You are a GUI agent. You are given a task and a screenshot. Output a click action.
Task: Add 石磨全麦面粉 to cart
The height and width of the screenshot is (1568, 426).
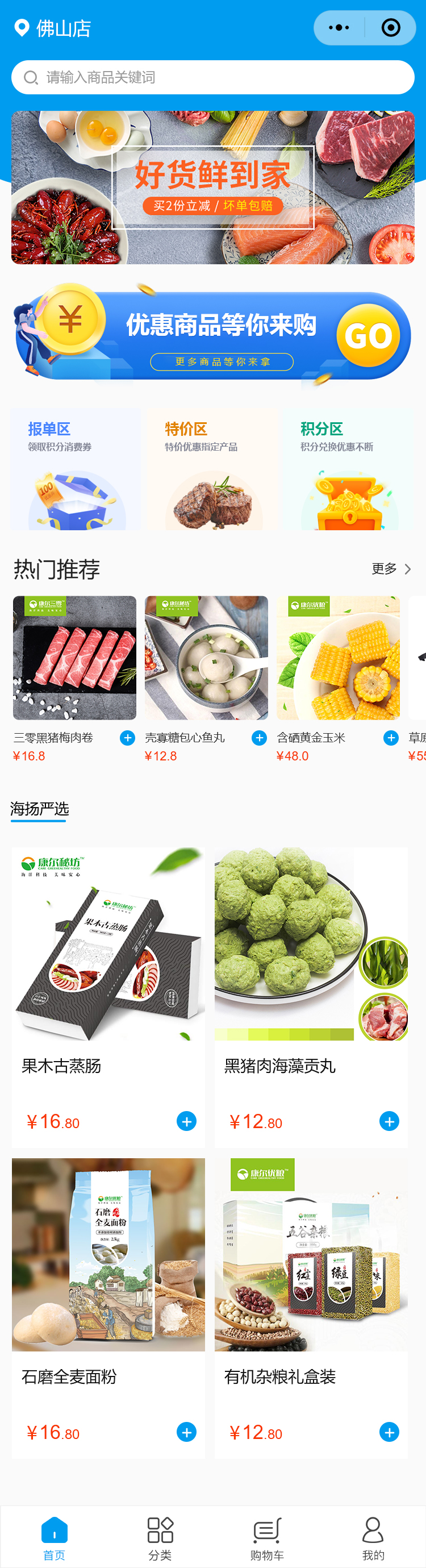click(186, 1432)
